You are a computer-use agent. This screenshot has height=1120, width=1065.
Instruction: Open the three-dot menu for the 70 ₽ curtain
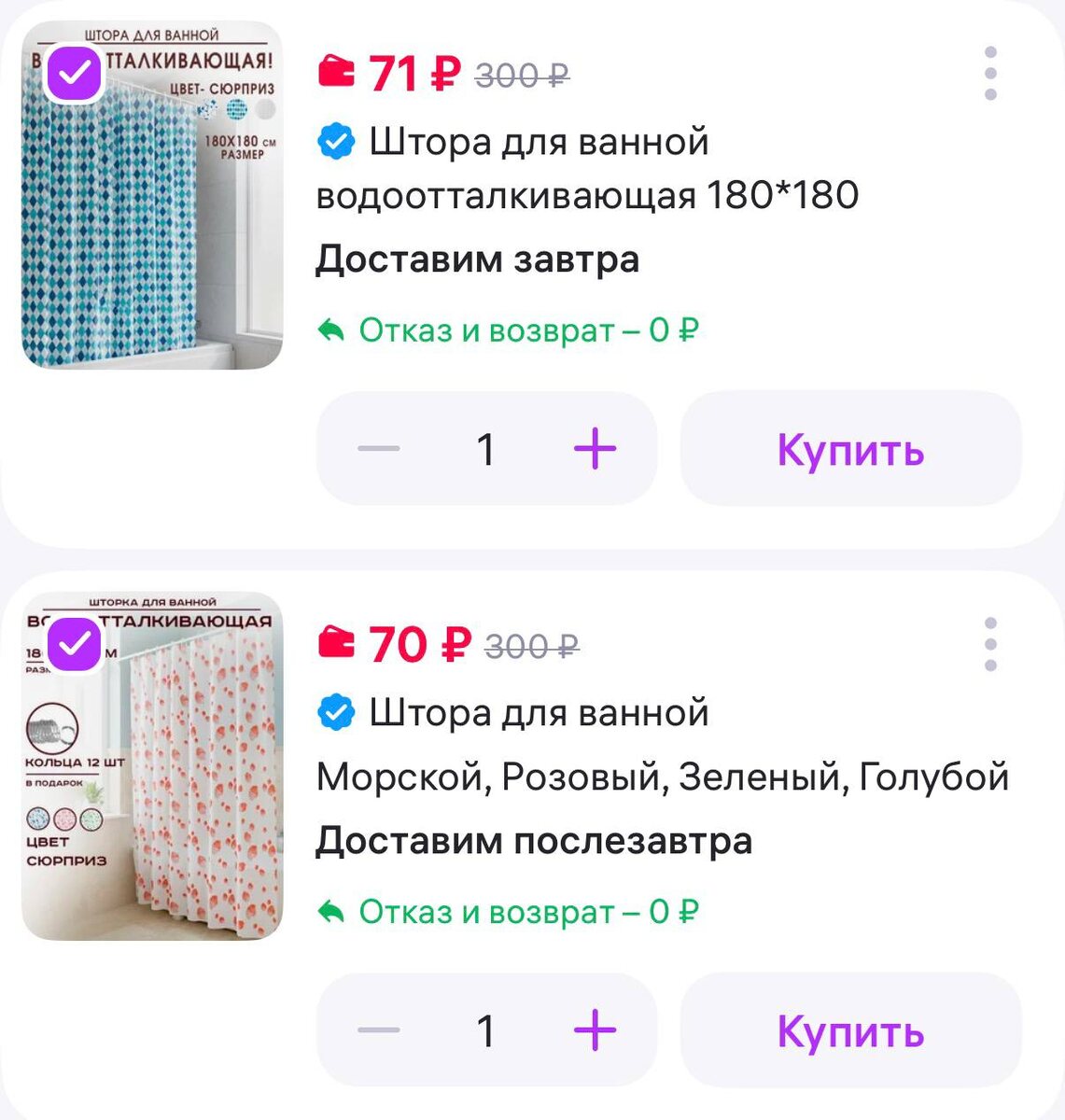[x=989, y=646]
